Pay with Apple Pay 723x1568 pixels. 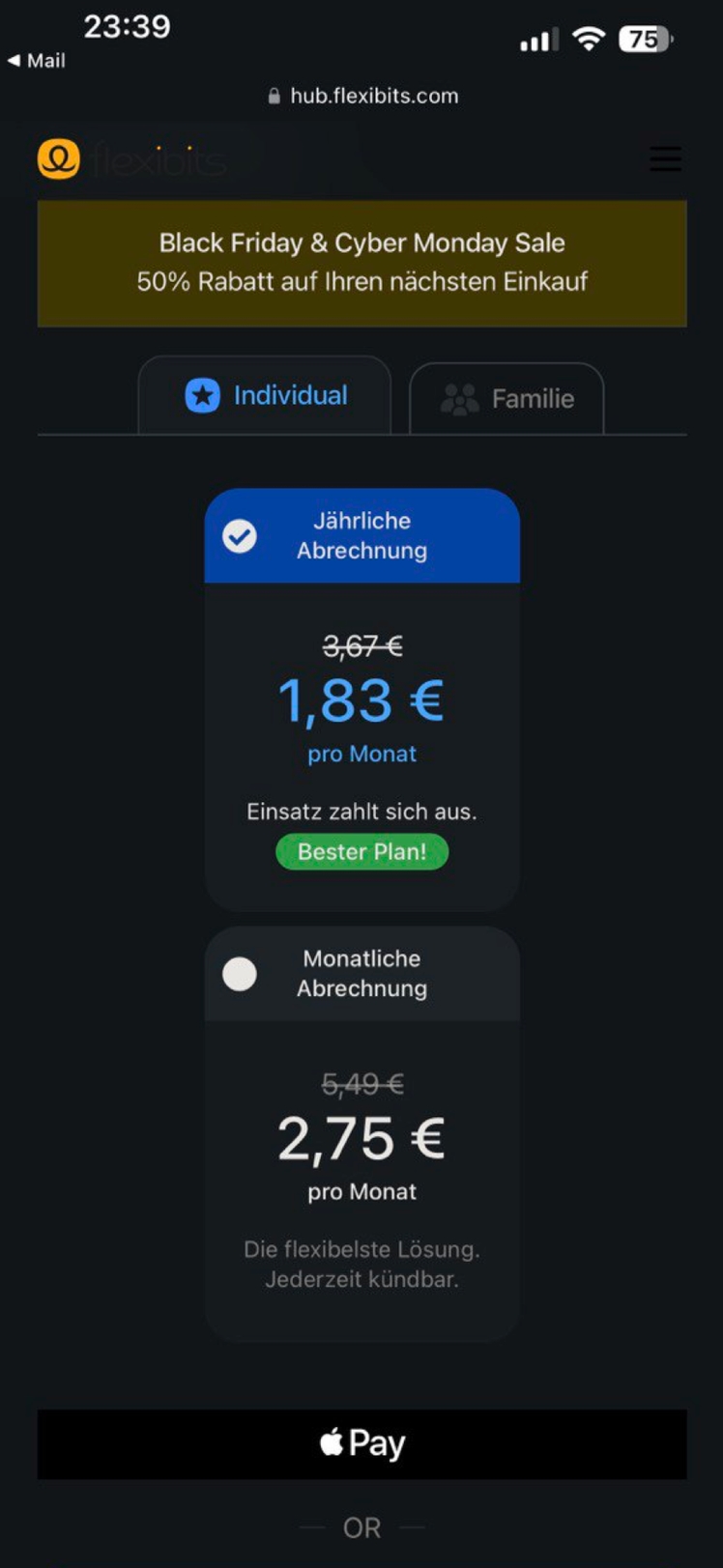click(361, 1443)
